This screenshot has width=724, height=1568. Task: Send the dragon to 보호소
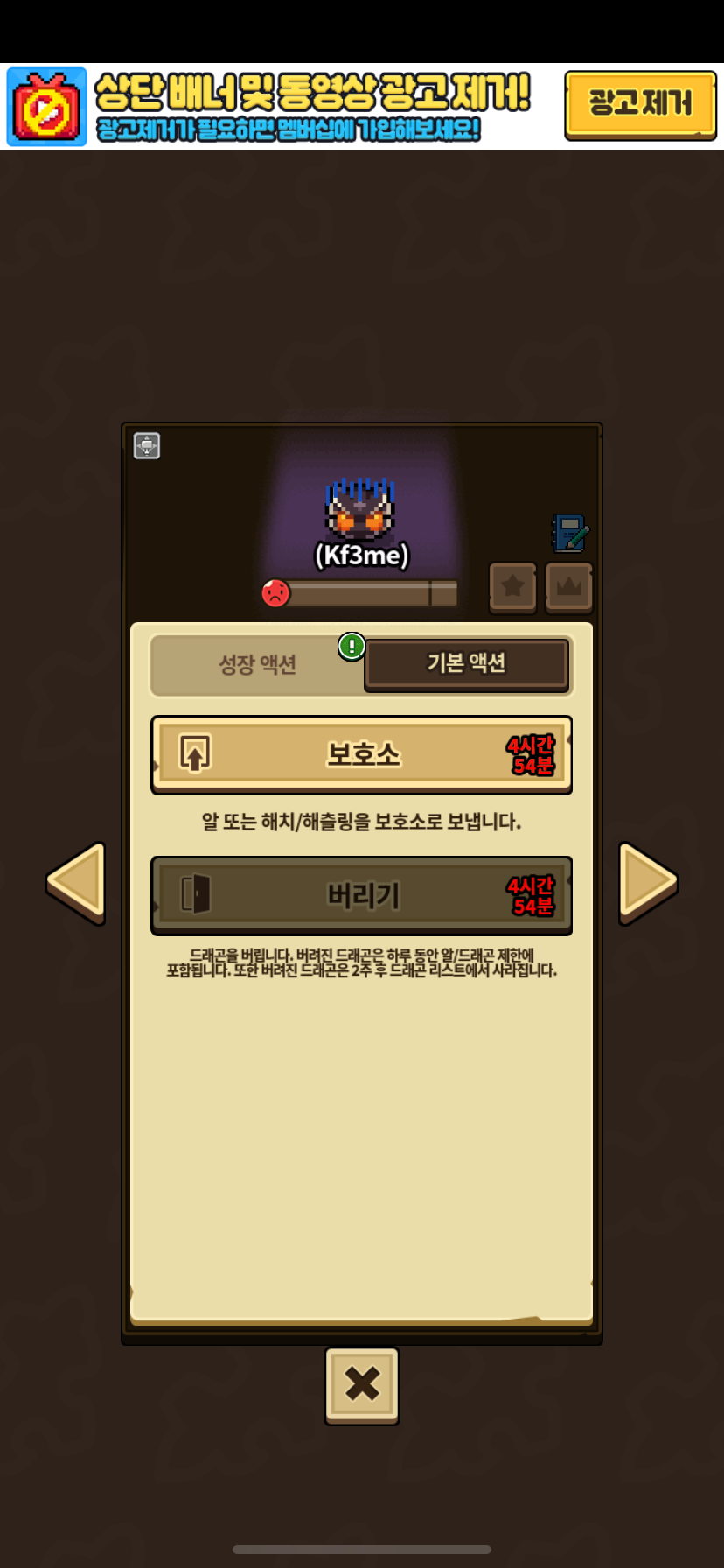[361, 754]
